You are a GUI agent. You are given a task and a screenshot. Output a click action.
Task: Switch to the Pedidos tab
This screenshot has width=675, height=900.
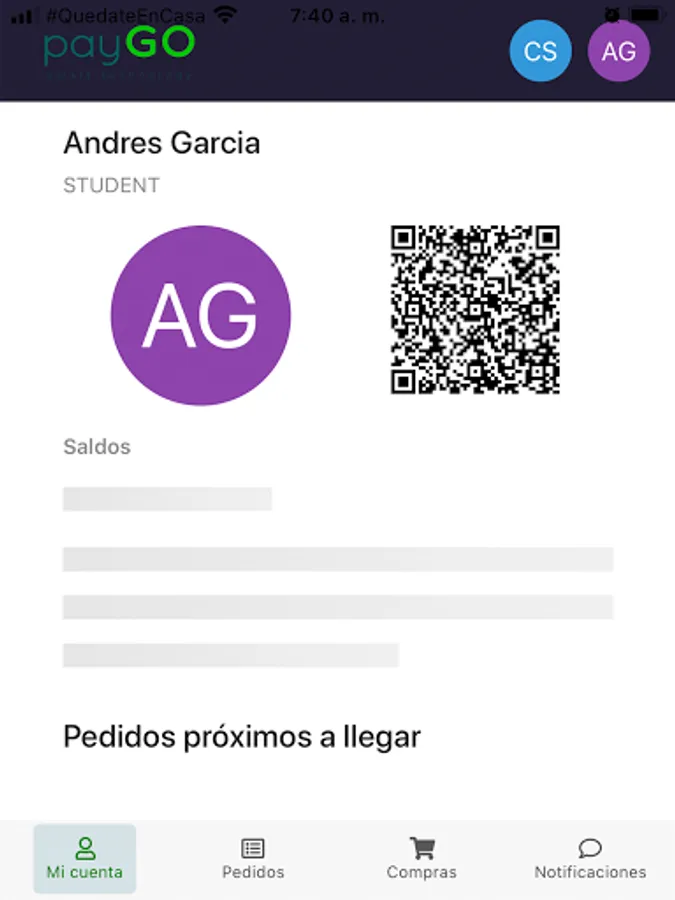(x=253, y=859)
